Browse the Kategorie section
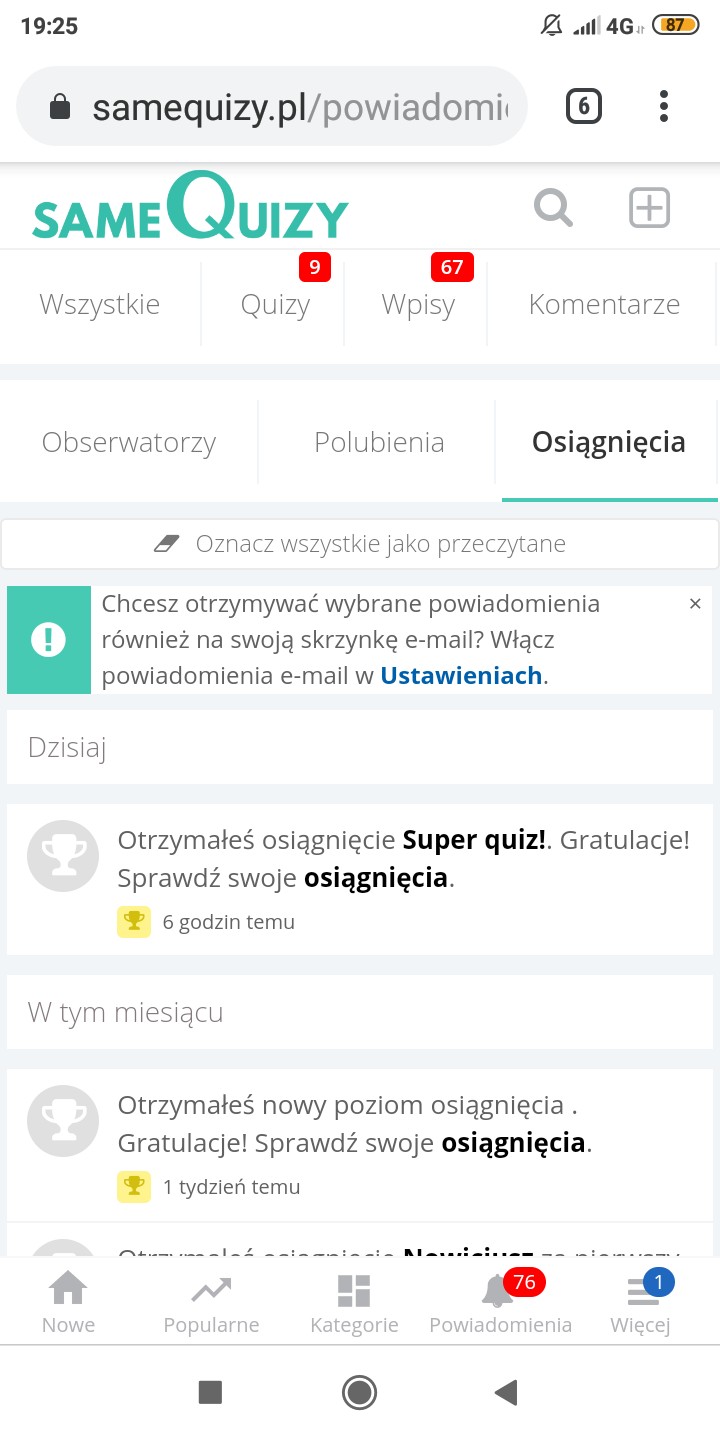Image resolution: width=720 pixels, height=1440 pixels. 354,1302
